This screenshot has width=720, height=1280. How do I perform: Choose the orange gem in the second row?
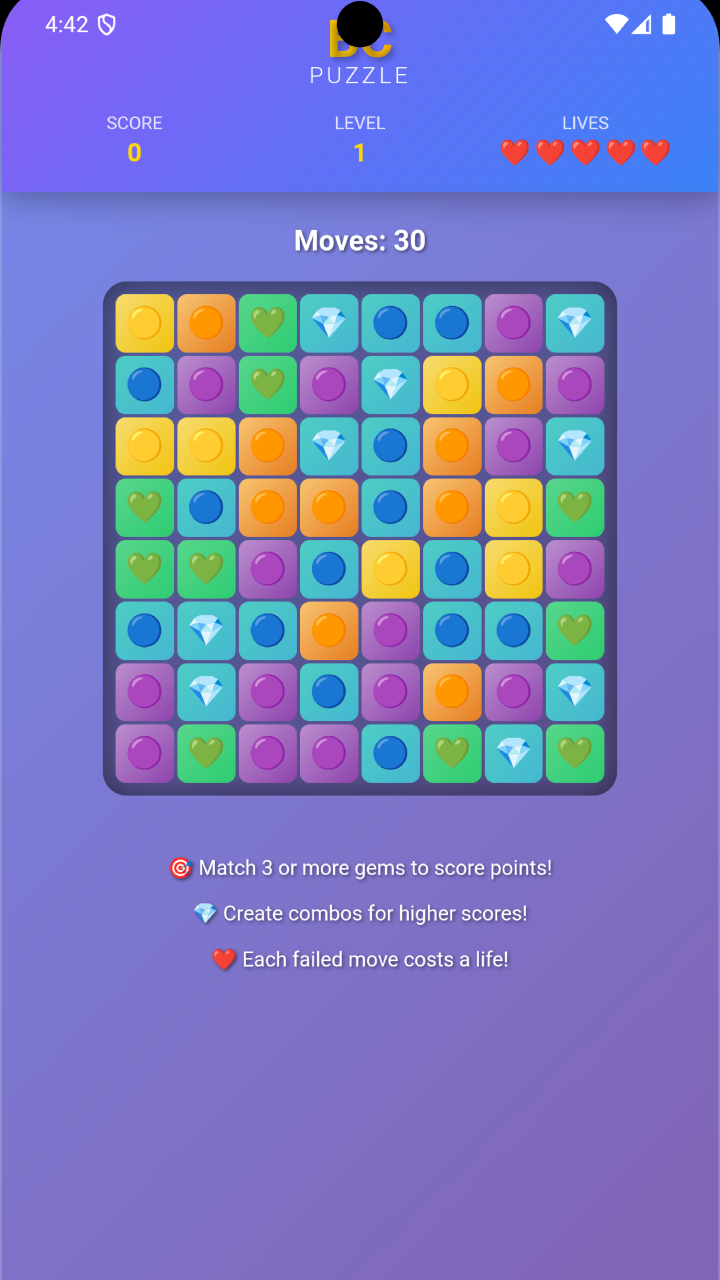tap(513, 385)
